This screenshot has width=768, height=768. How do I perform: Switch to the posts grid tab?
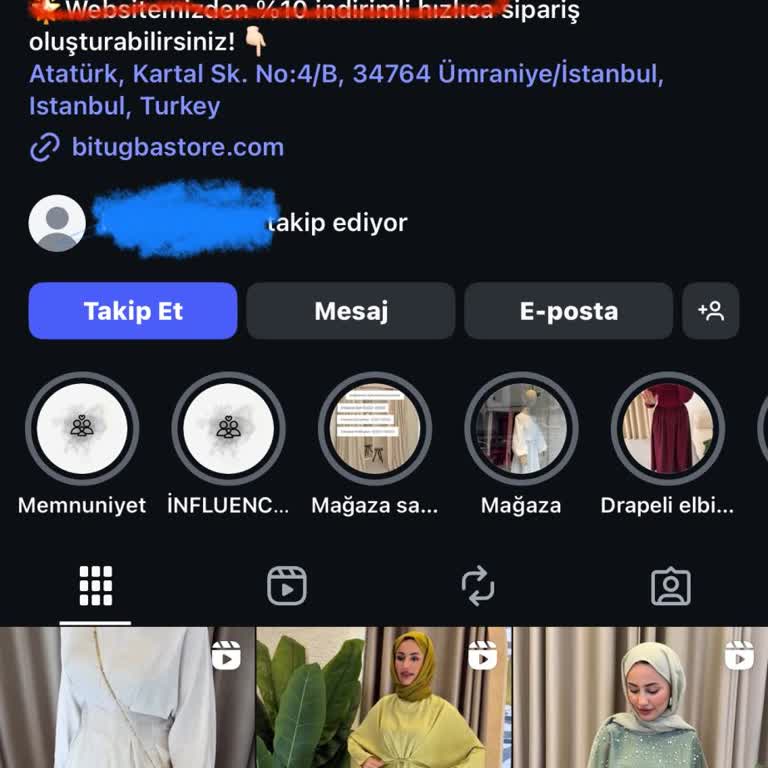click(x=96, y=586)
